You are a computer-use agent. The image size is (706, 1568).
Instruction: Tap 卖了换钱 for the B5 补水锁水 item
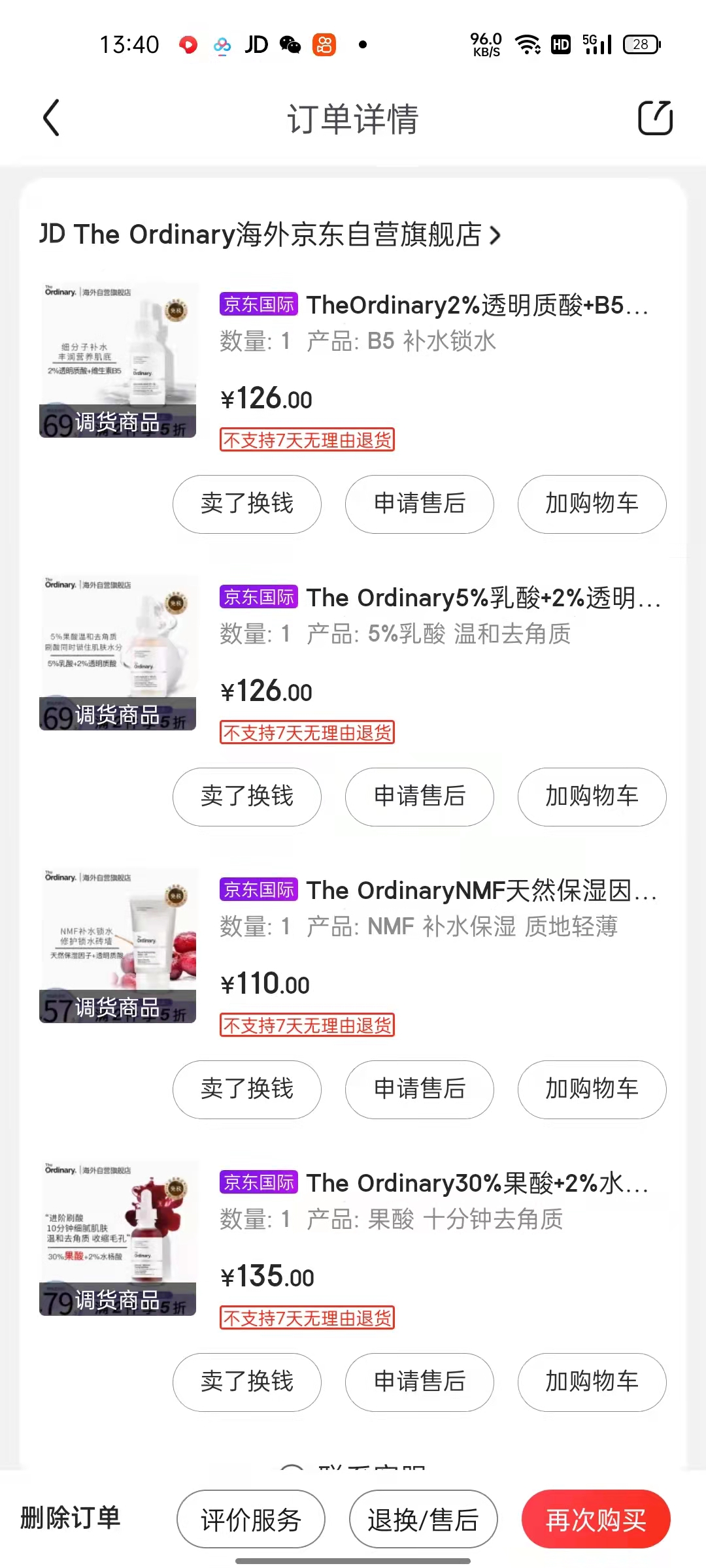click(246, 504)
